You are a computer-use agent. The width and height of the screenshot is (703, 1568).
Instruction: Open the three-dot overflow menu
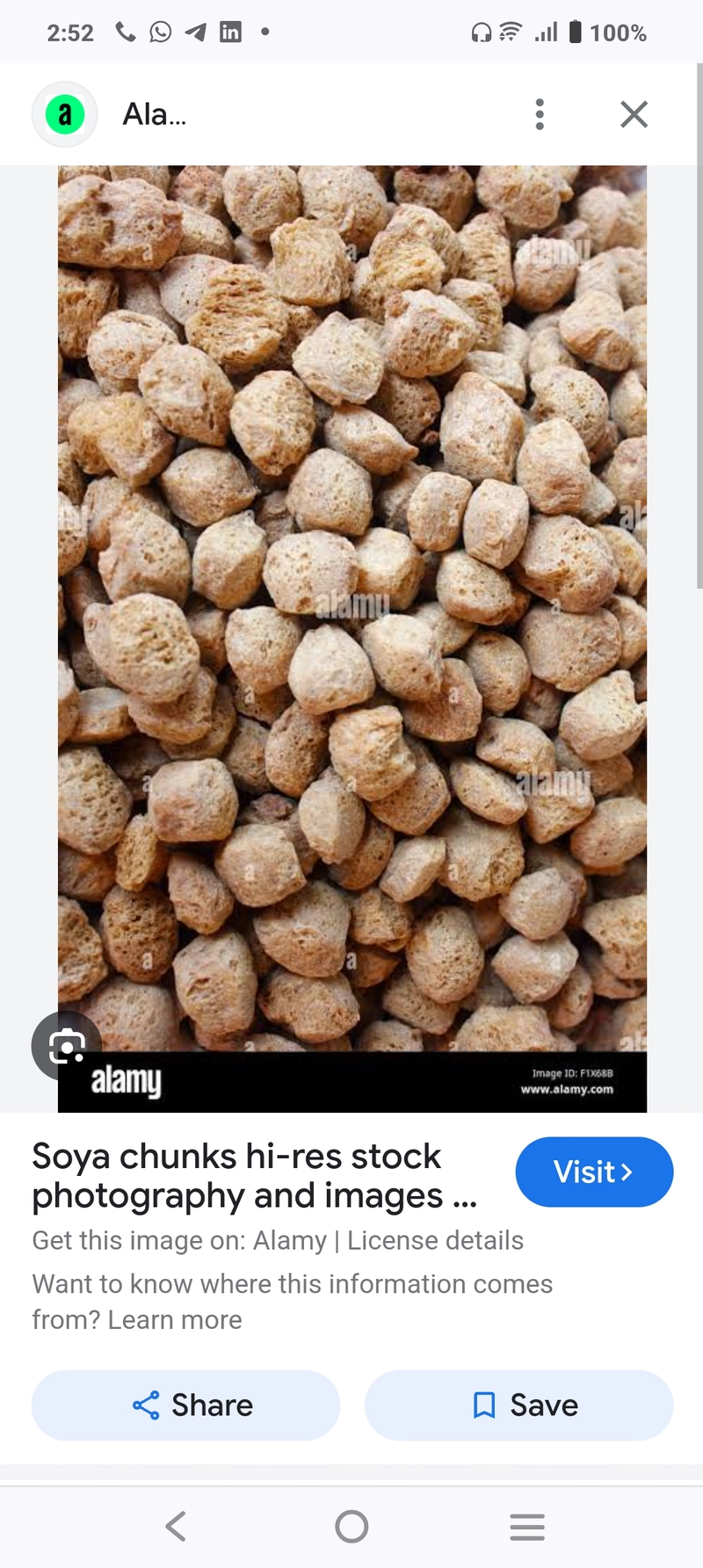540,114
